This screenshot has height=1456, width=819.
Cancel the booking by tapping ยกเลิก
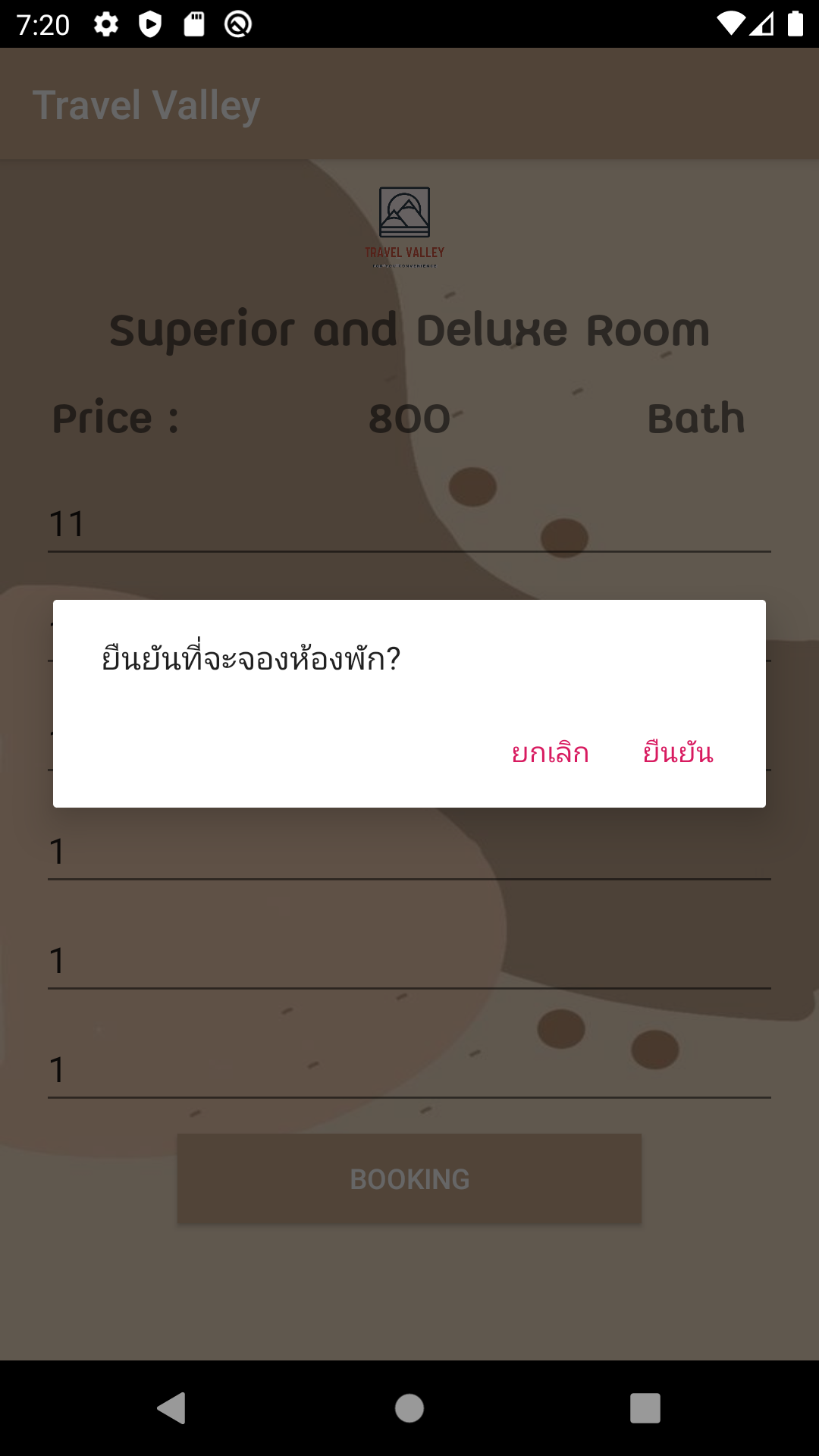tap(548, 753)
